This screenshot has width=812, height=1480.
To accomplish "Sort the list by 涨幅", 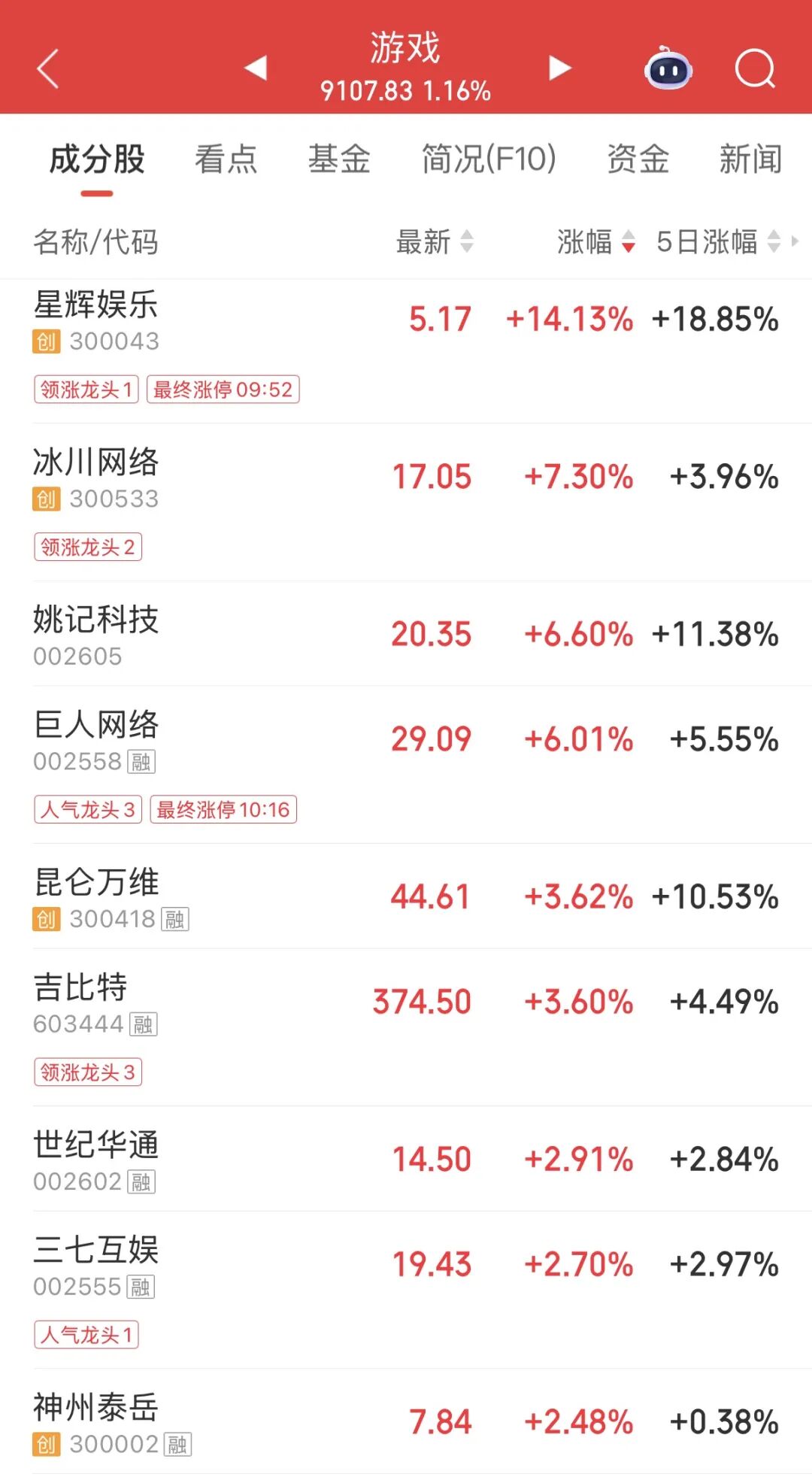I will 596,242.
